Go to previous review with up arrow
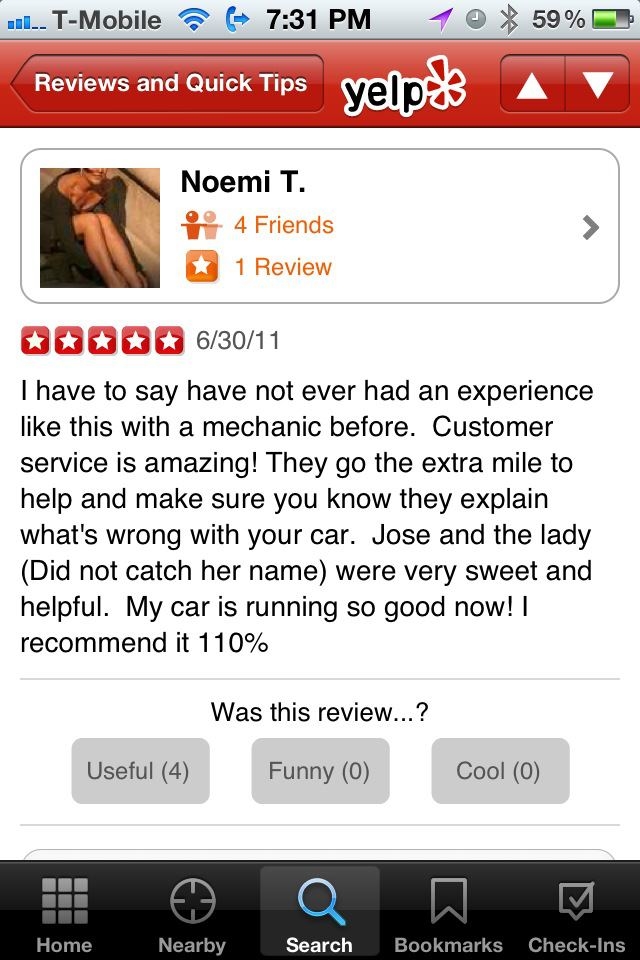Image resolution: width=640 pixels, height=960 pixels. [x=532, y=85]
